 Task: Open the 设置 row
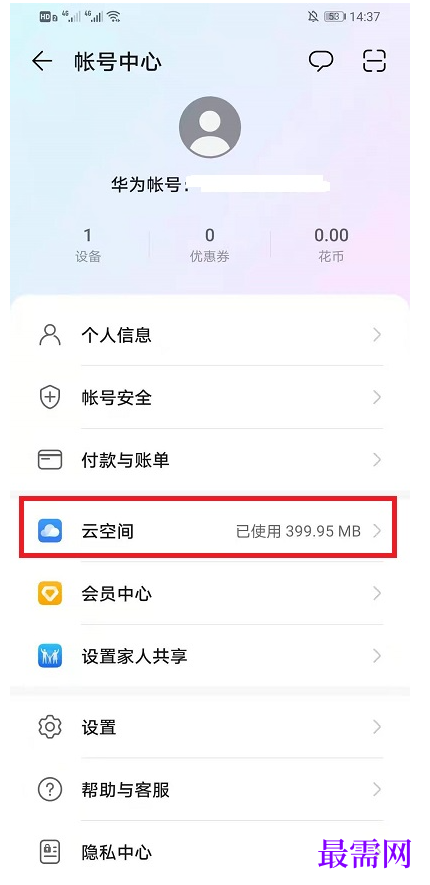coord(210,727)
